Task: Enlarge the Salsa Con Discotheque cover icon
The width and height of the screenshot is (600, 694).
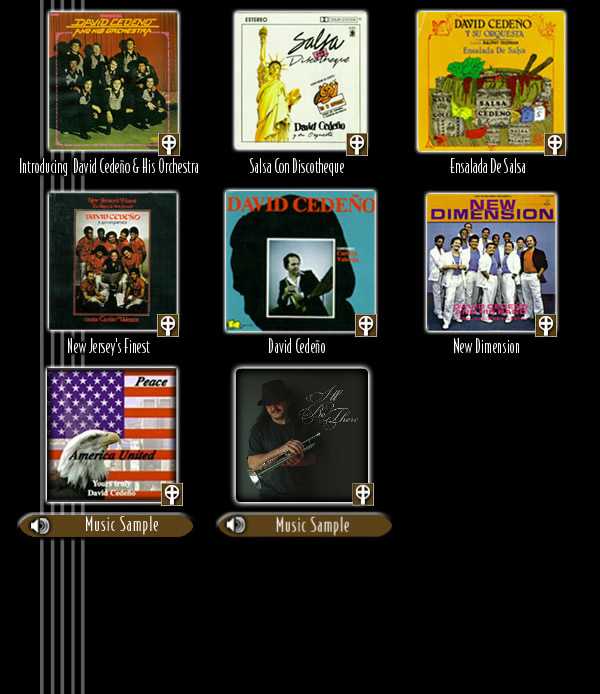Action: click(357, 144)
